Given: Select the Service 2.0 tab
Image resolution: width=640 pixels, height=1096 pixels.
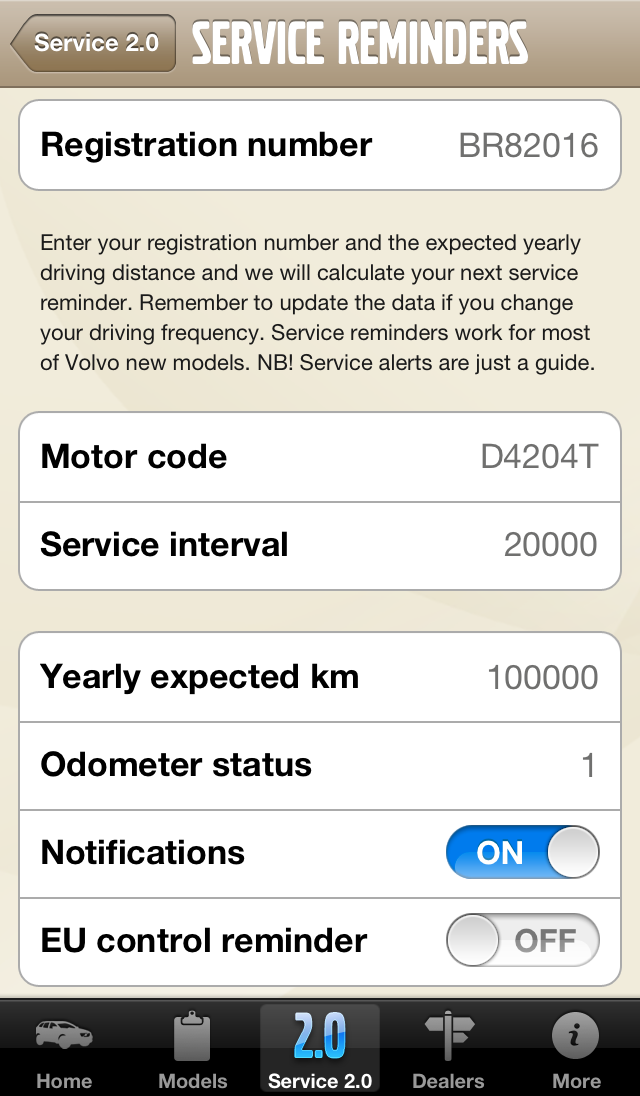Looking at the screenshot, I should point(320,1050).
